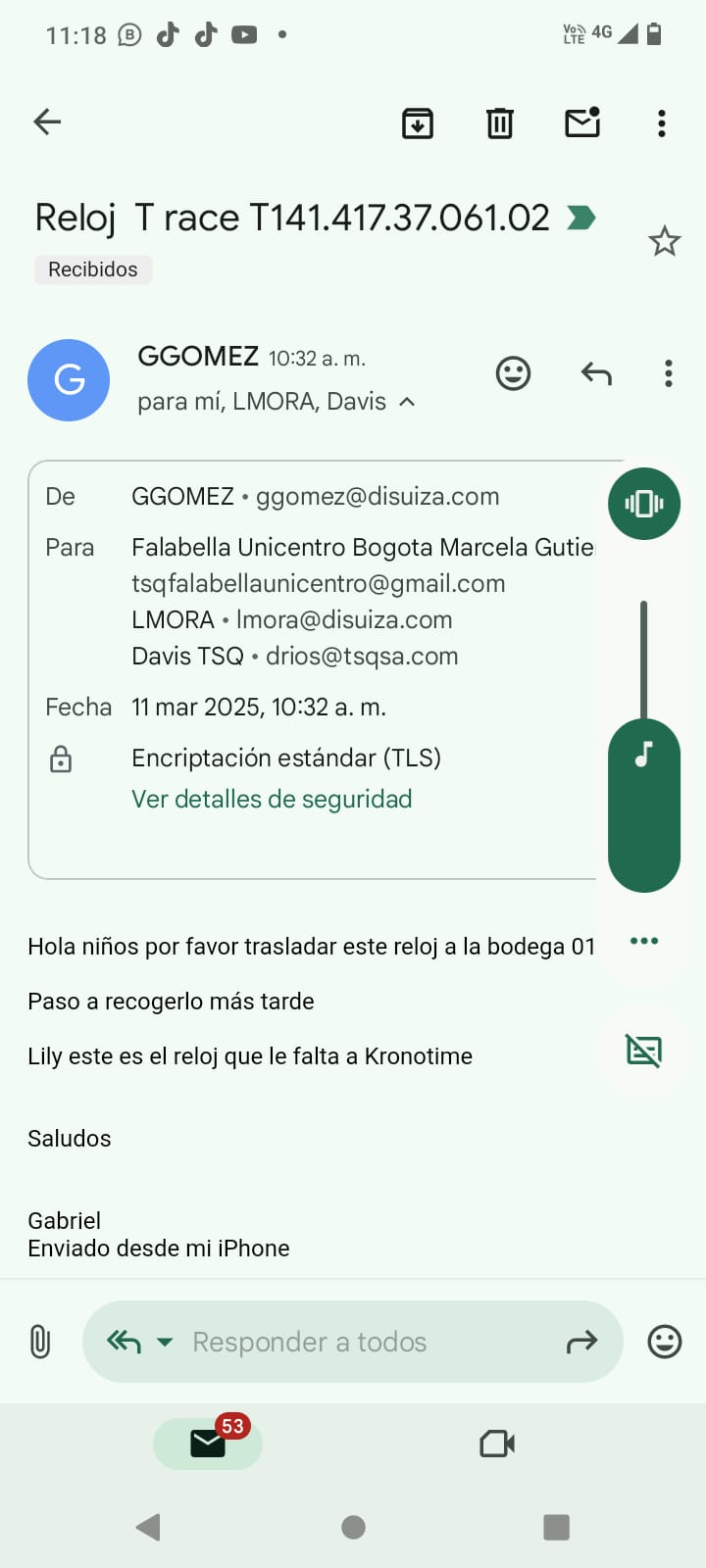Delete this email with the trash icon

coord(500,123)
